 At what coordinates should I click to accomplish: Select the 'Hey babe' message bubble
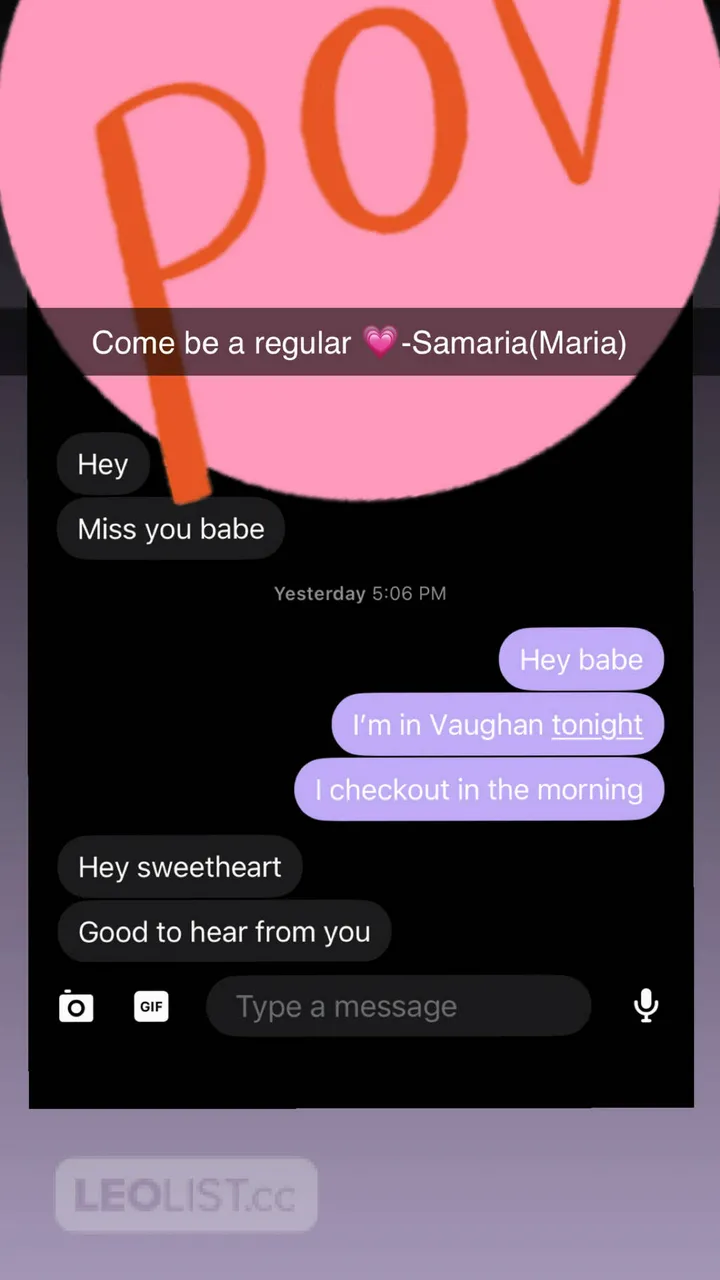pyautogui.click(x=581, y=659)
